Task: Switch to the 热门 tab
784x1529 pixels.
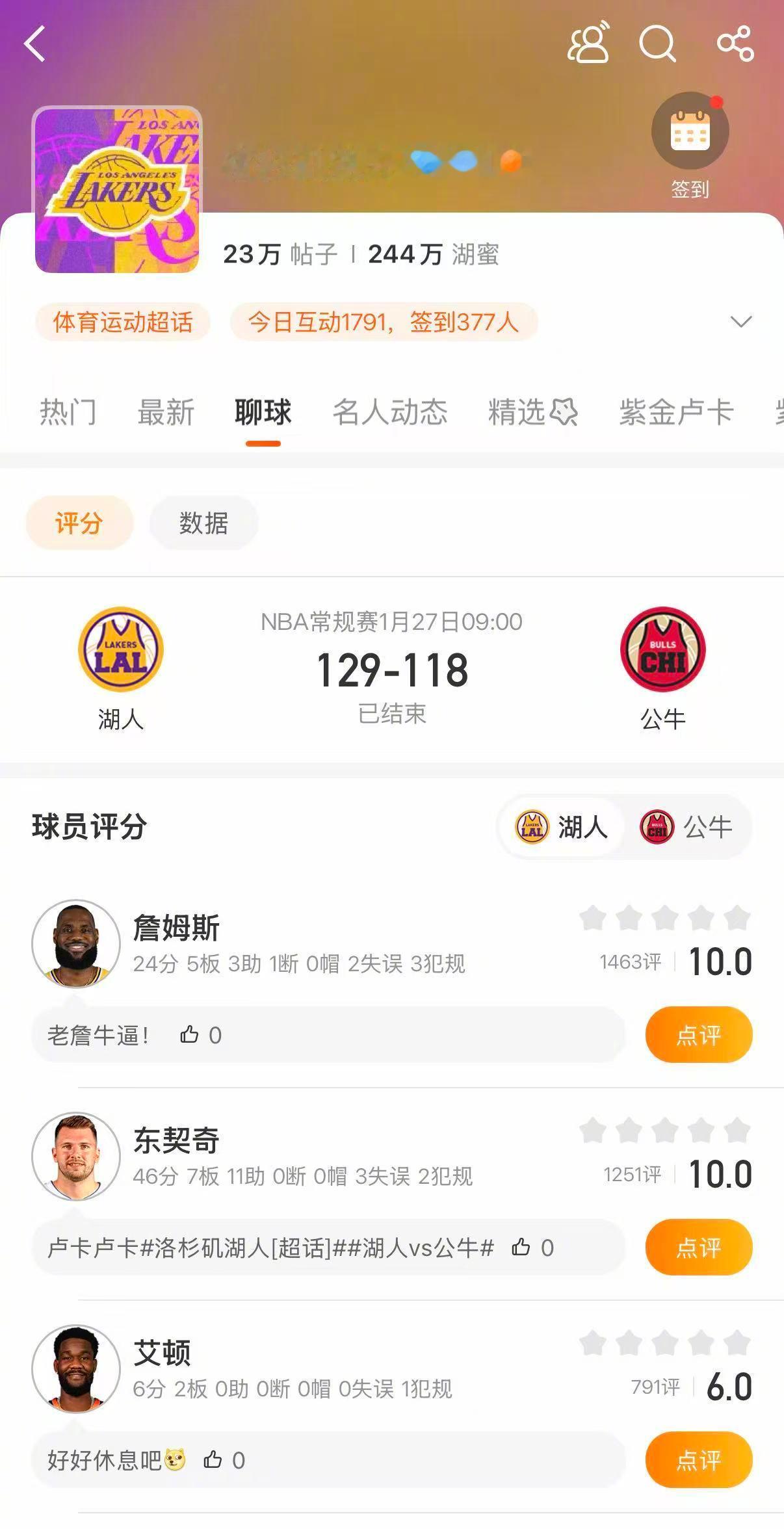Action: point(68,412)
